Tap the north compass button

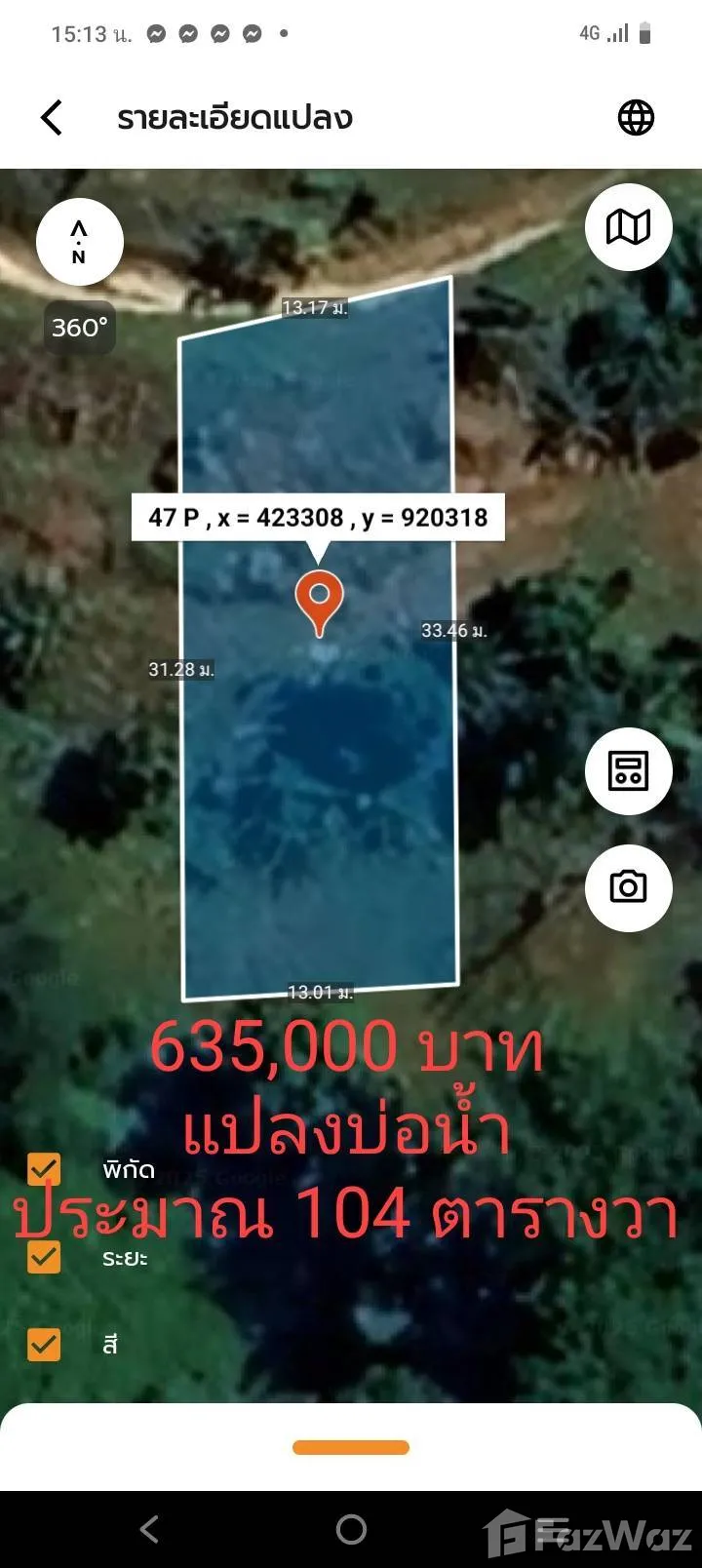tap(79, 242)
